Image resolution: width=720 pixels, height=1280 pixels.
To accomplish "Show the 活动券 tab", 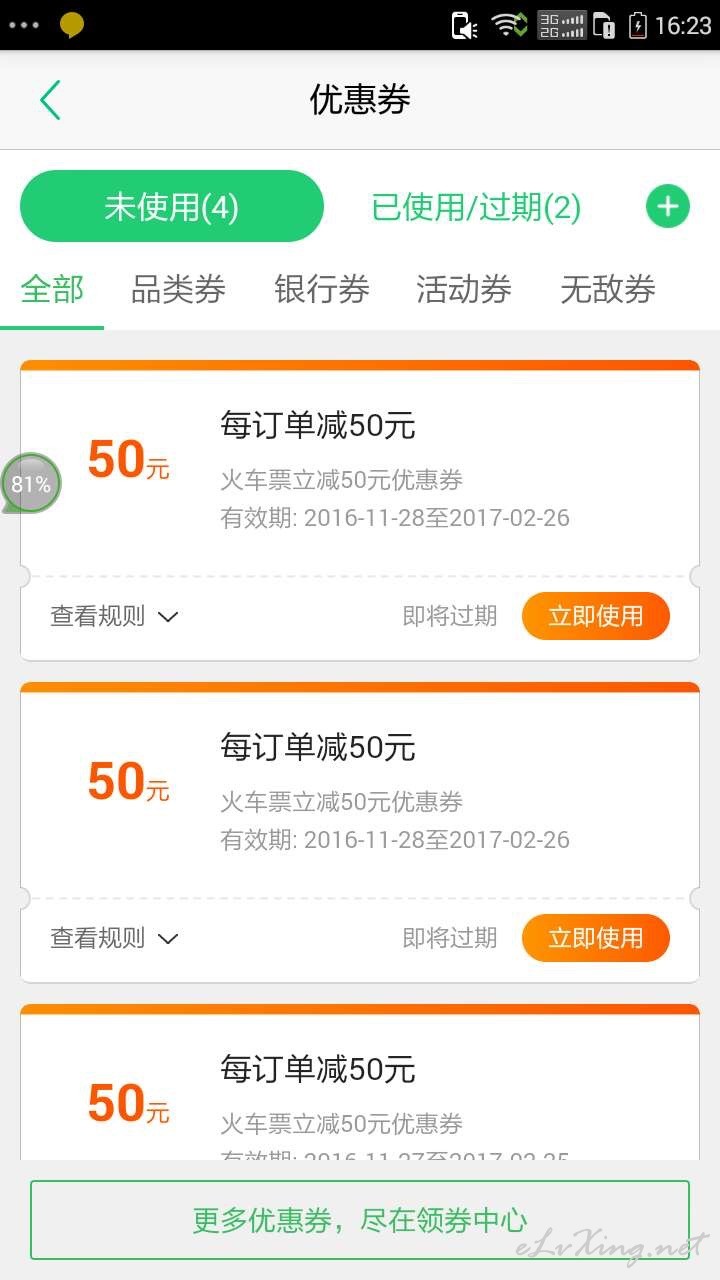I will pos(464,289).
